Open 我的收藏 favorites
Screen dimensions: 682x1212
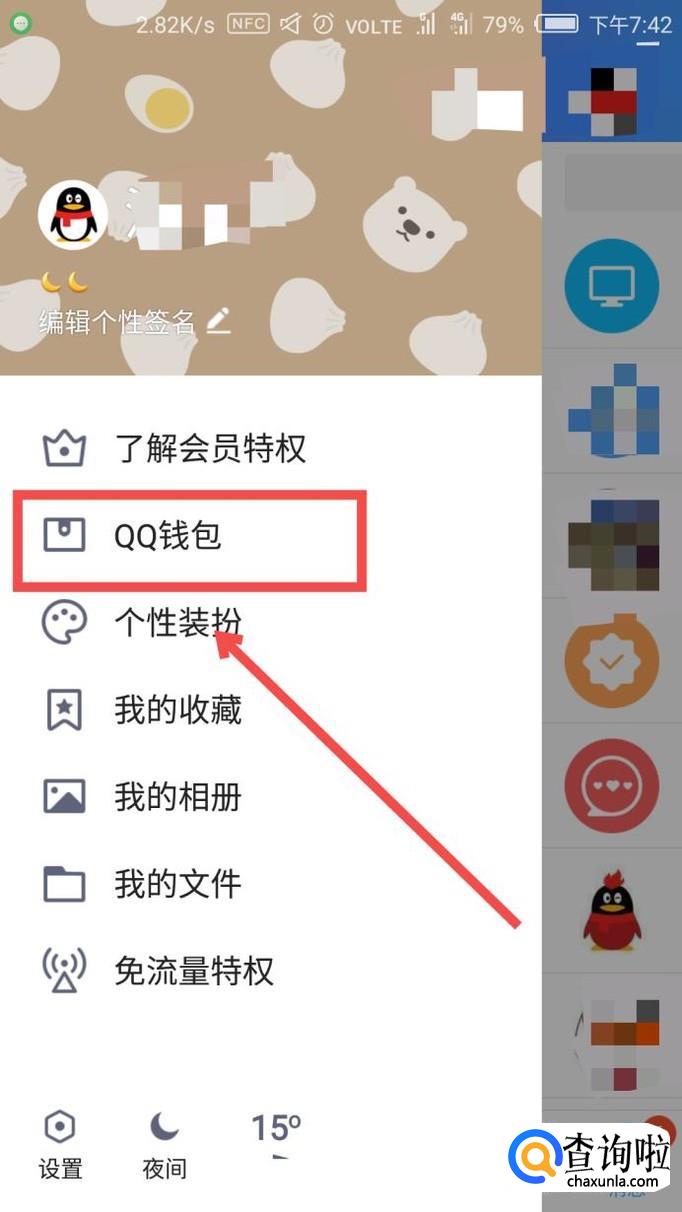(176, 710)
